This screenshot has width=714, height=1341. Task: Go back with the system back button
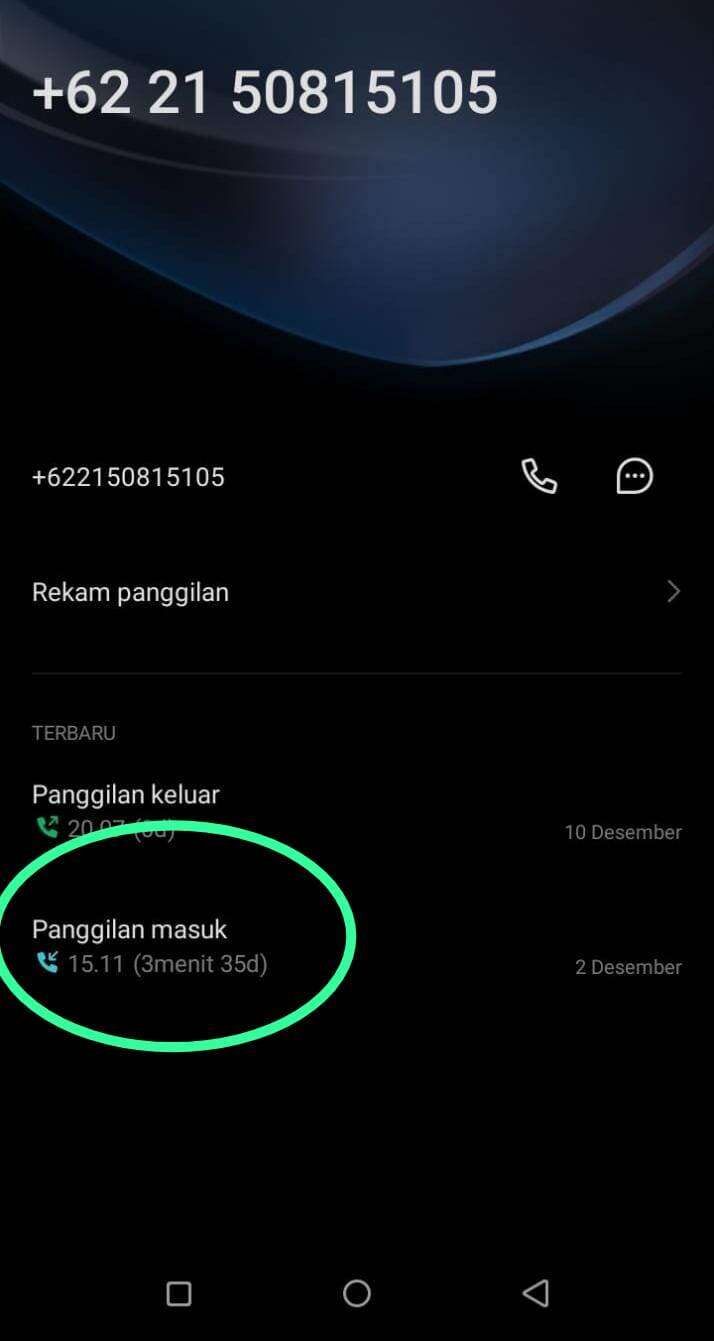536,1293
